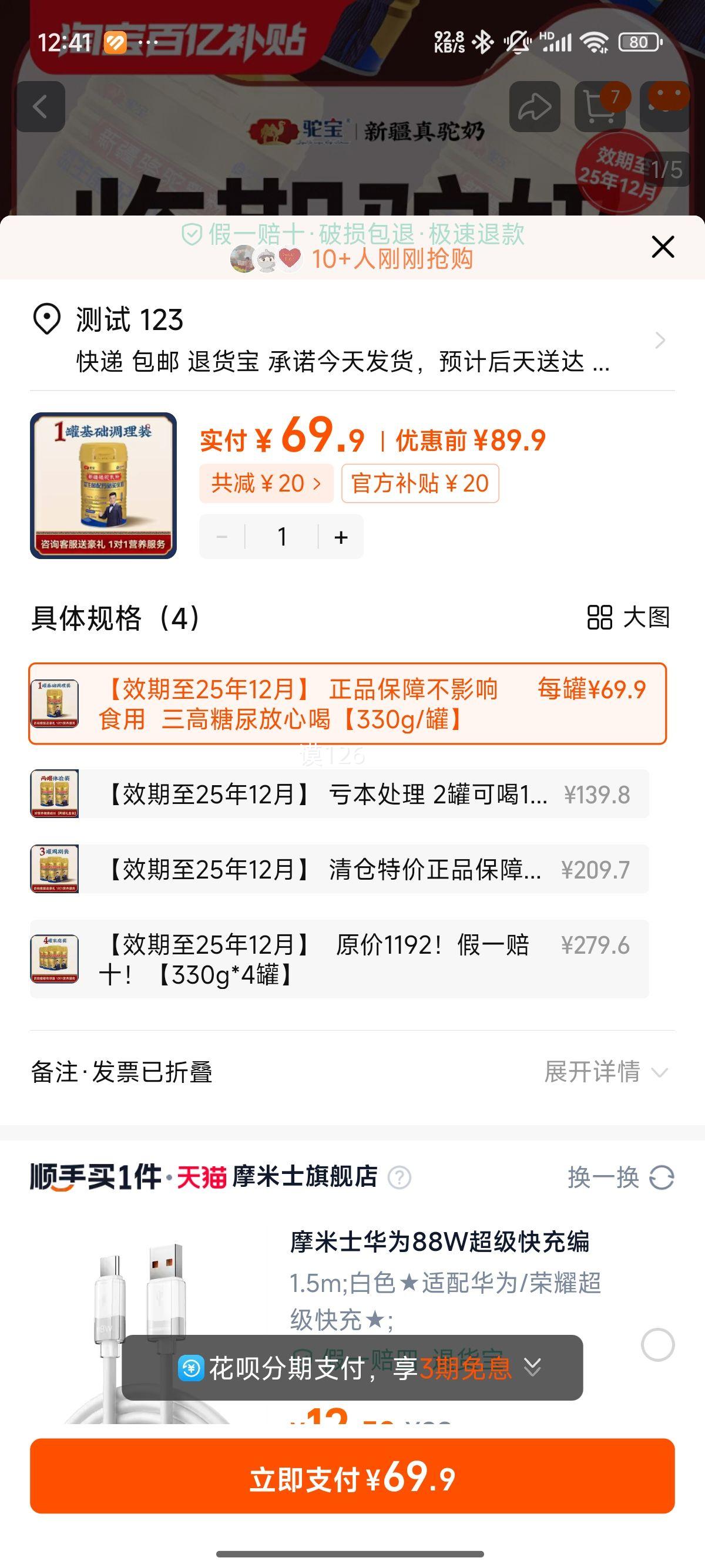Tap the back arrow at top left
Image resolution: width=705 pixels, height=1568 pixels.
coord(40,106)
